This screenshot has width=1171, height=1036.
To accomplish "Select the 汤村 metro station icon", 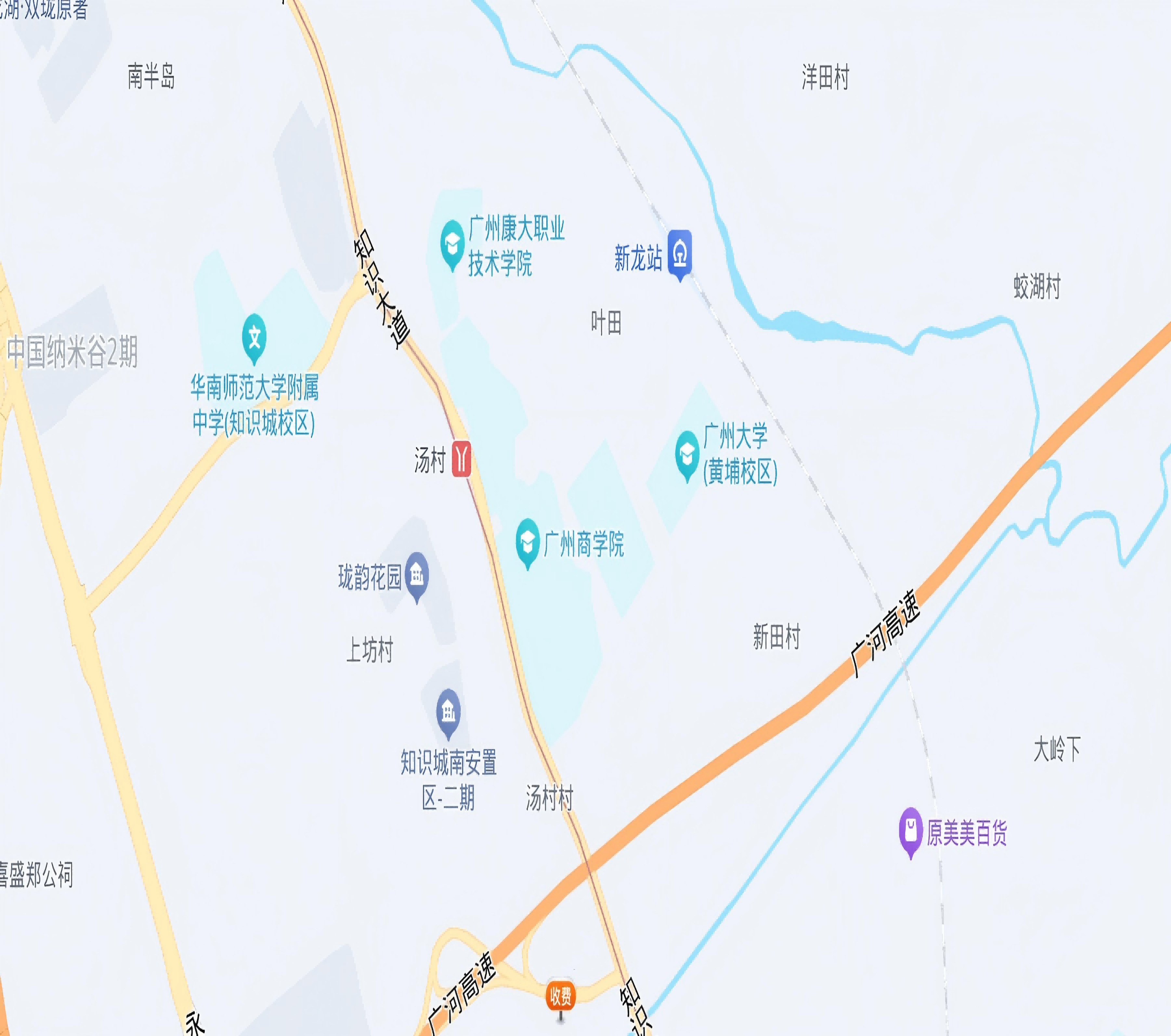I will click(x=461, y=459).
